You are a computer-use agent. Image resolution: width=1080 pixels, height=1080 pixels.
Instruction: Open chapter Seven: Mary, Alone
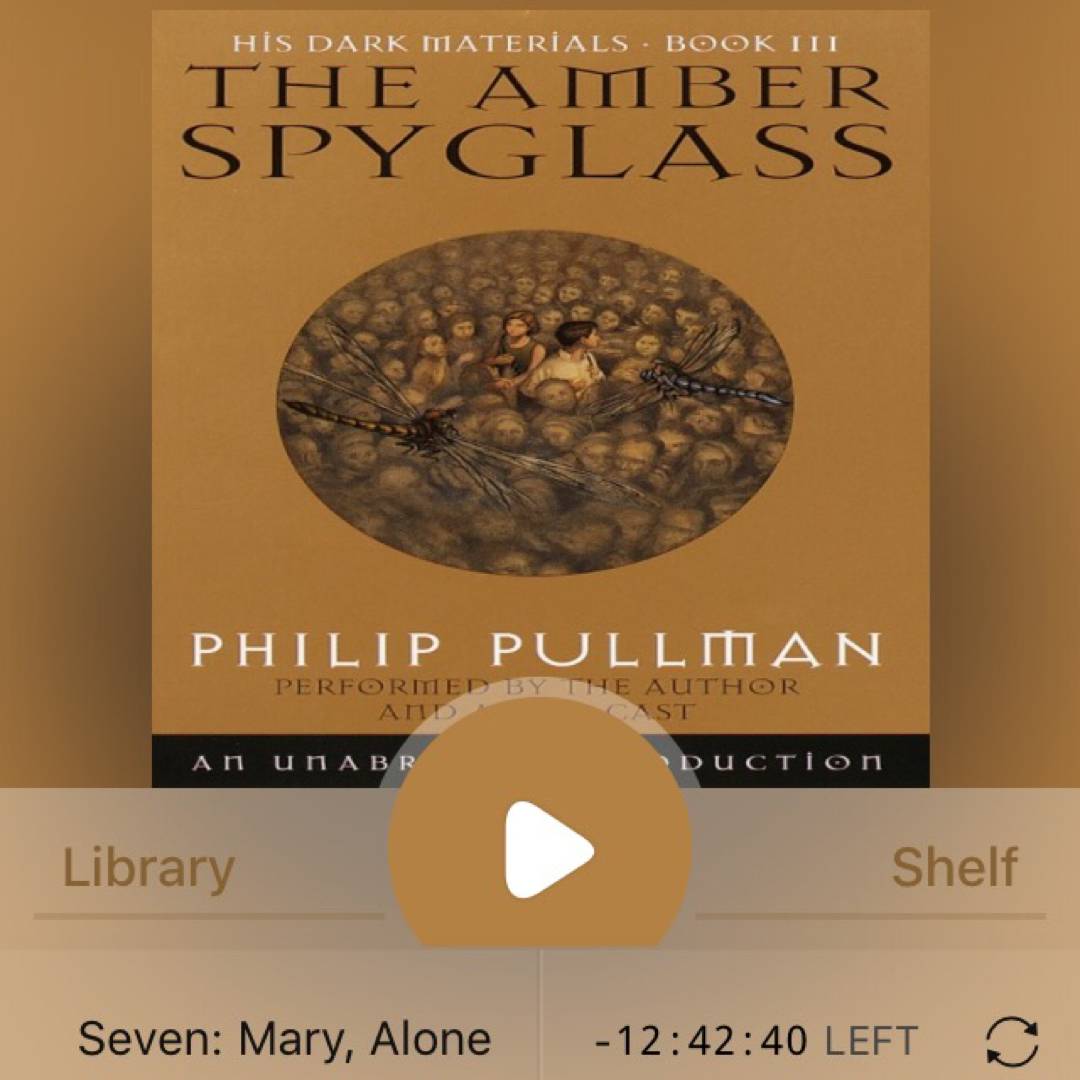point(285,1040)
